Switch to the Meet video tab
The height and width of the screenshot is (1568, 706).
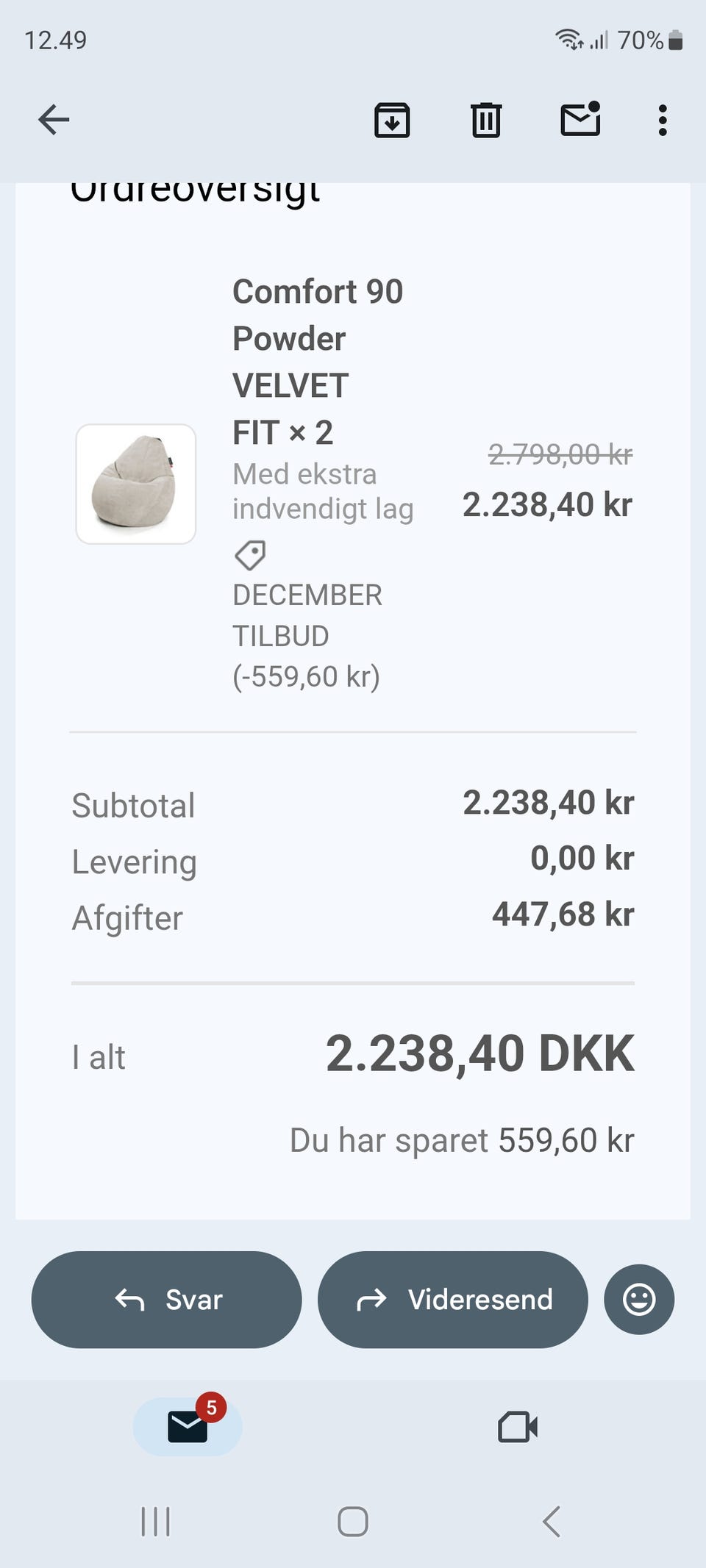point(518,1427)
